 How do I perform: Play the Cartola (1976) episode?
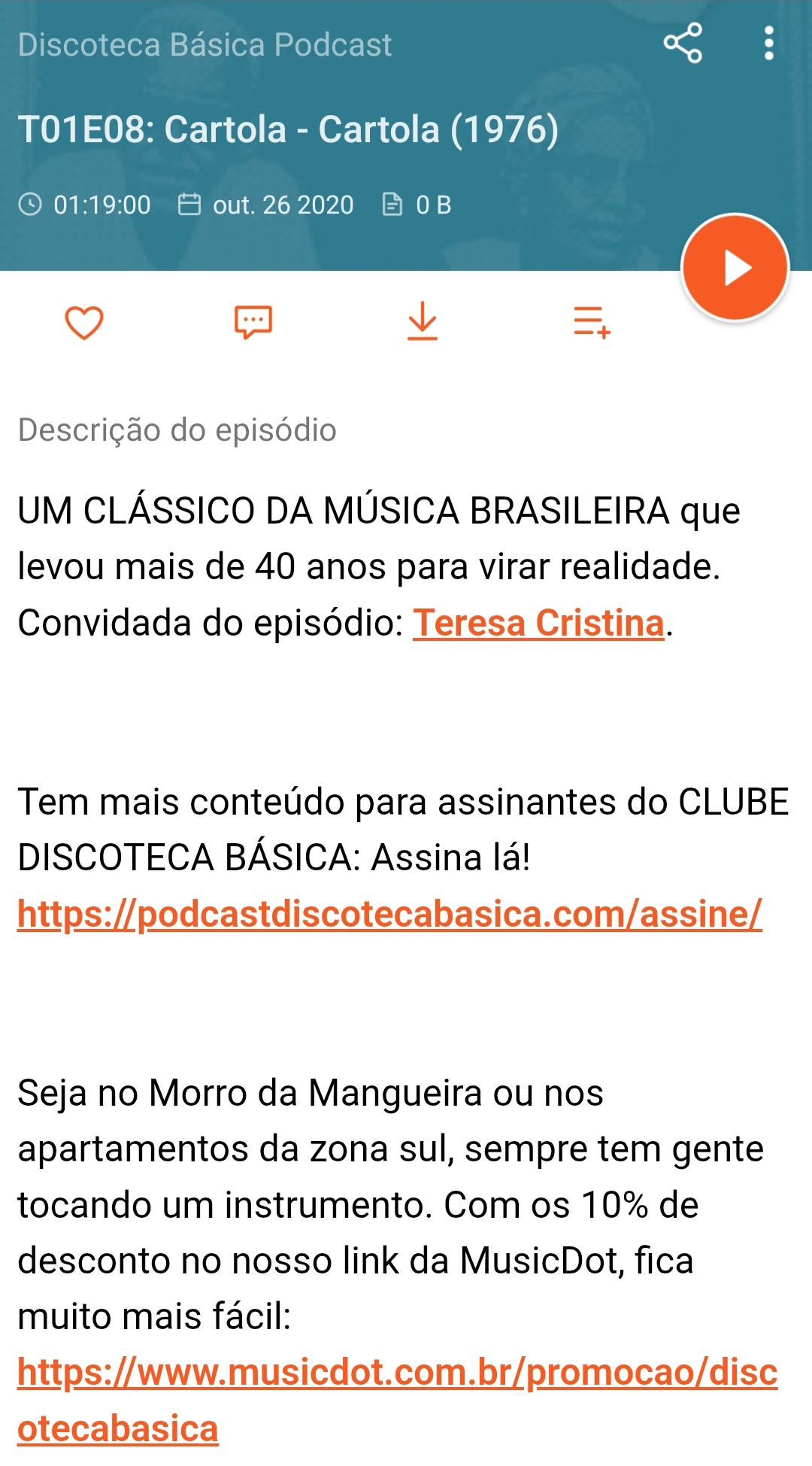735,269
